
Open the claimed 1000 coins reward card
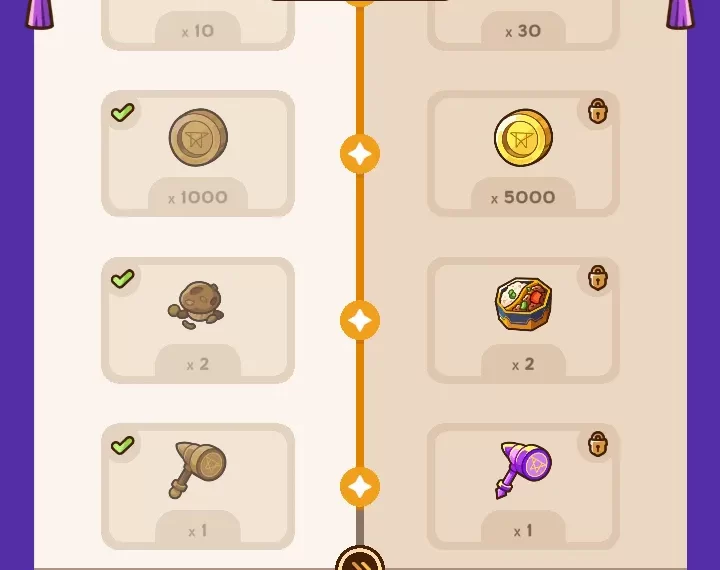[x=198, y=153]
